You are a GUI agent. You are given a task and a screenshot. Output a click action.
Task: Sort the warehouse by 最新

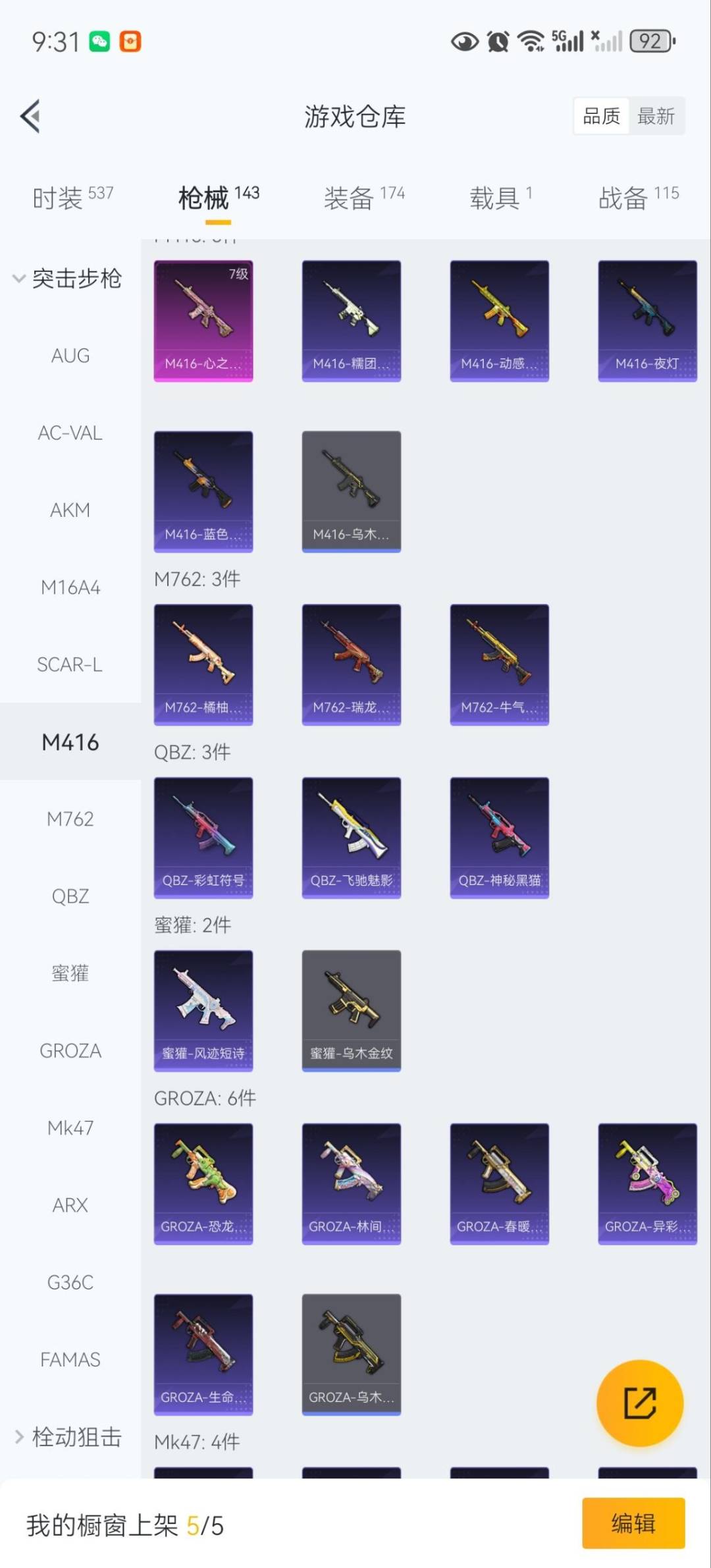click(x=656, y=117)
